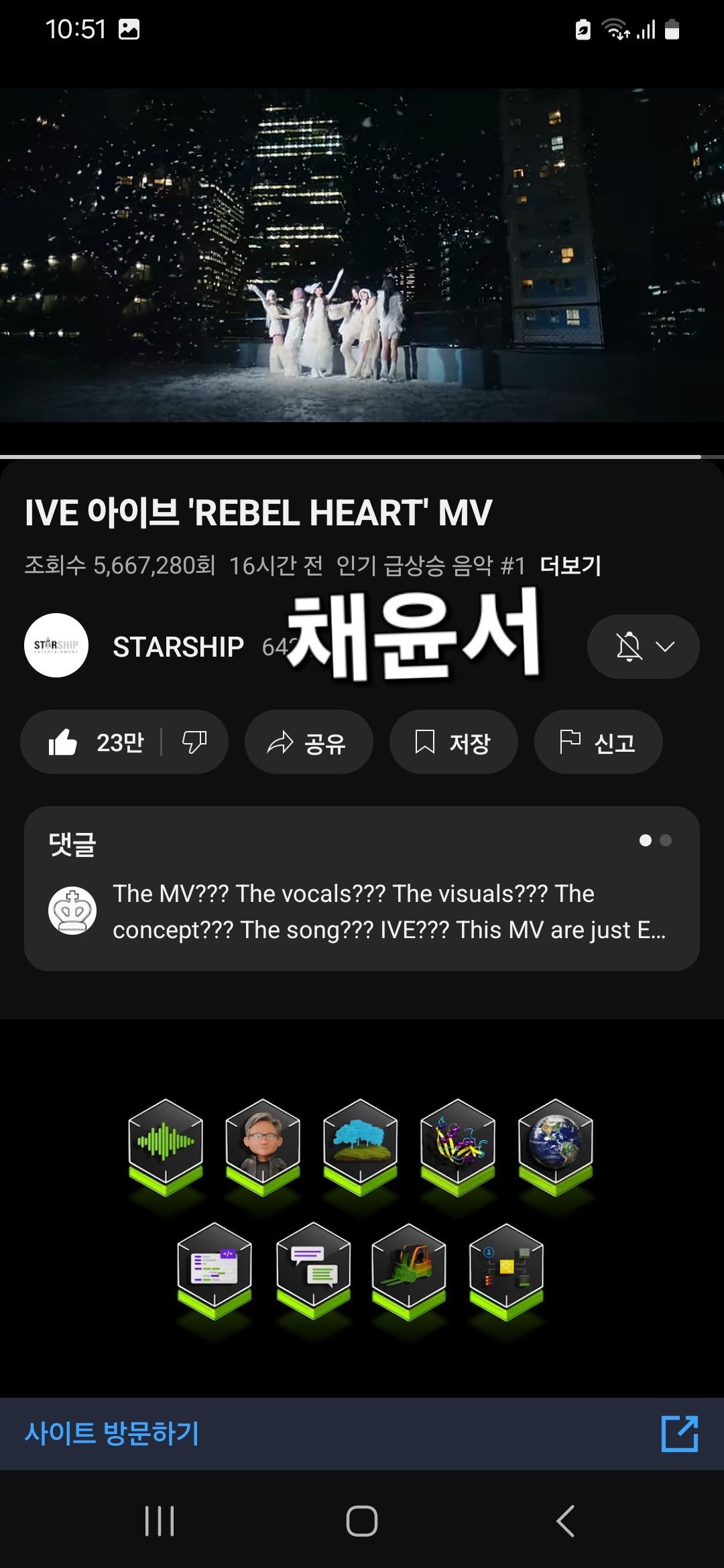Report the video with 신고 button
Image resolution: width=724 pixels, height=1568 pixels.
(598, 742)
